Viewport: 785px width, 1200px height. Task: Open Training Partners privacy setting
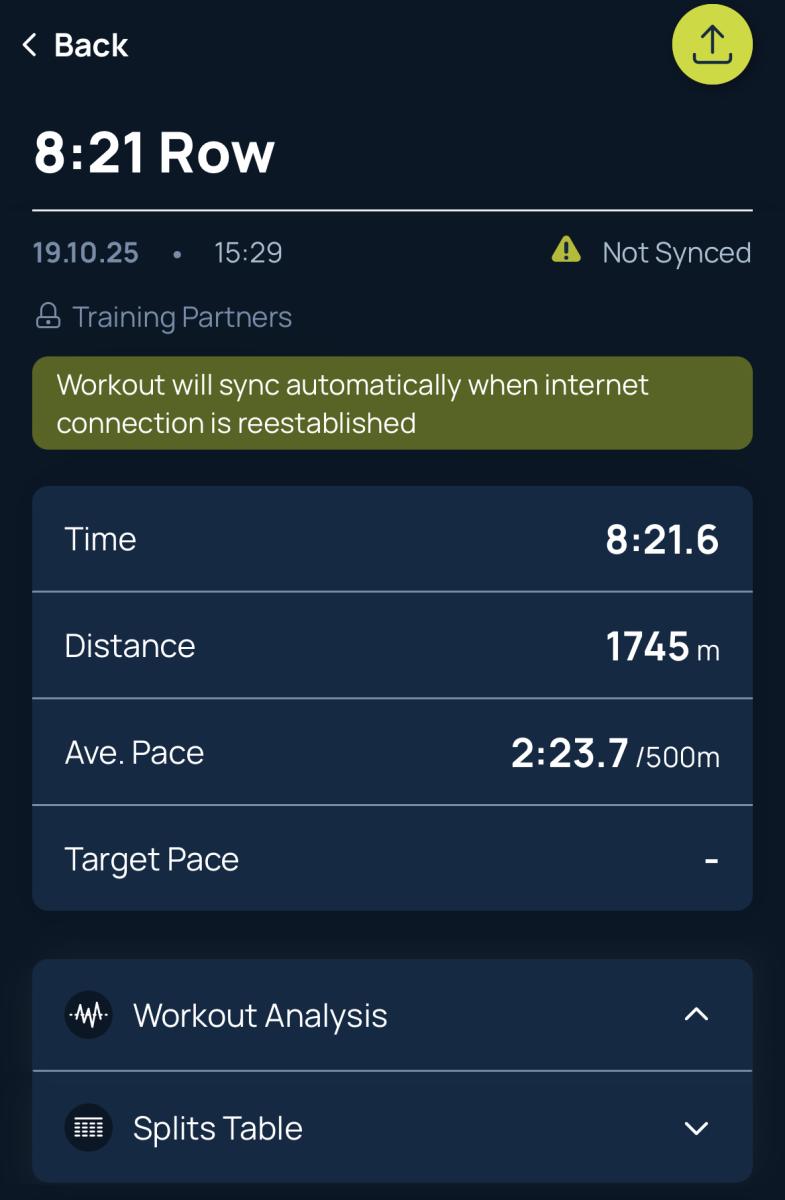(x=165, y=317)
